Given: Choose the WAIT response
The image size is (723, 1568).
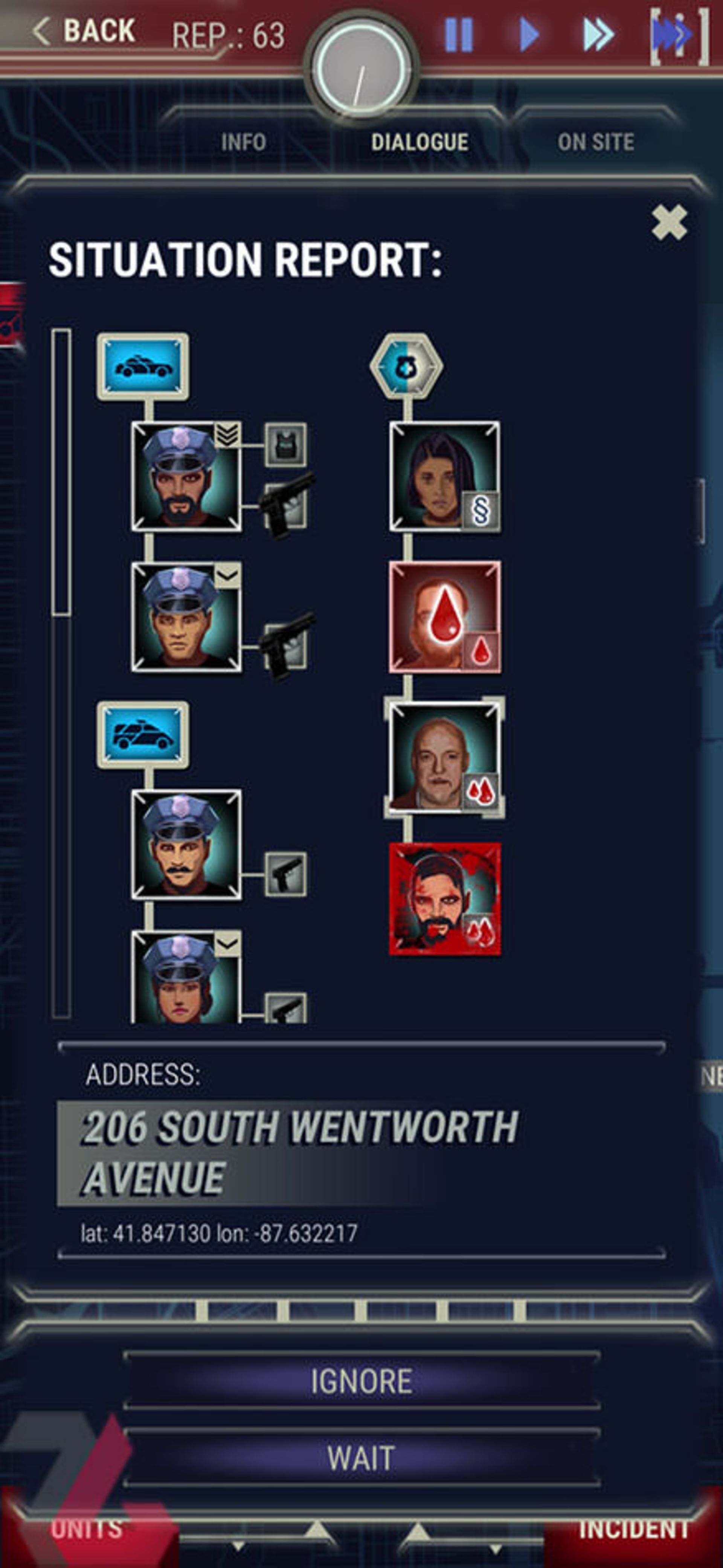Looking at the screenshot, I should [x=361, y=1458].
